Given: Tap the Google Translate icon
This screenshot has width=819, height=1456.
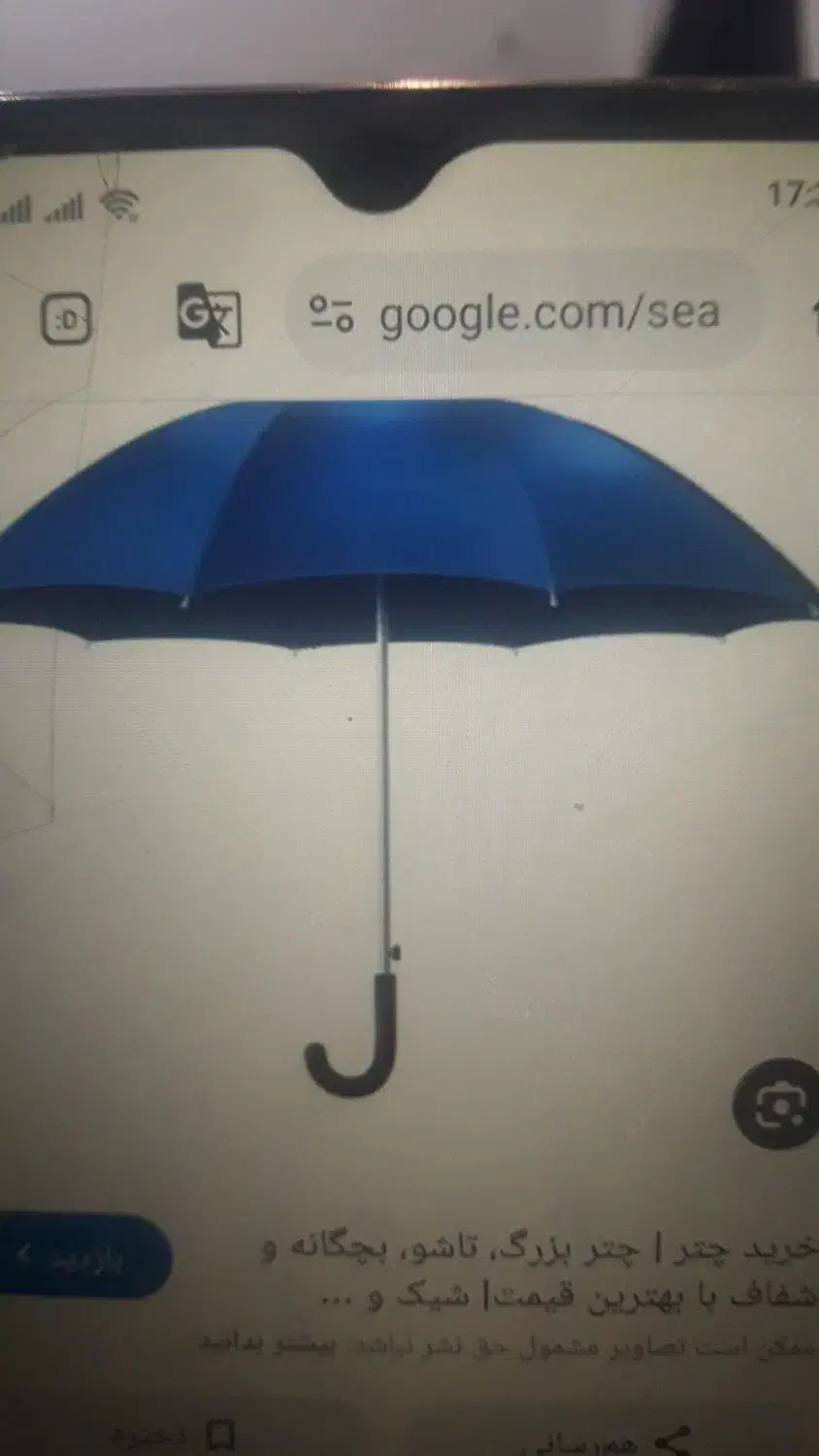Looking at the screenshot, I should 208,314.
